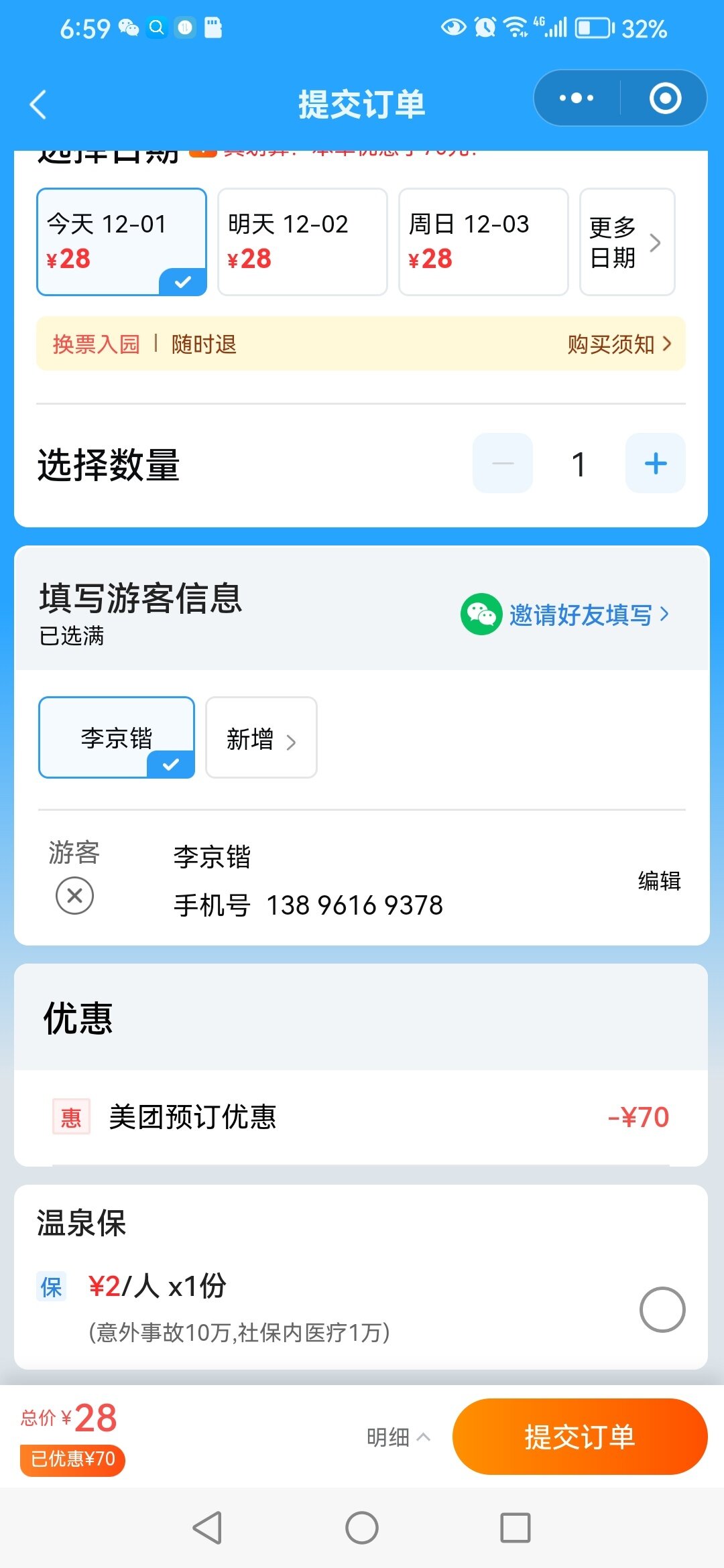Open the mini program three-dot menu
Image resolution: width=724 pixels, height=1568 pixels.
point(577,99)
